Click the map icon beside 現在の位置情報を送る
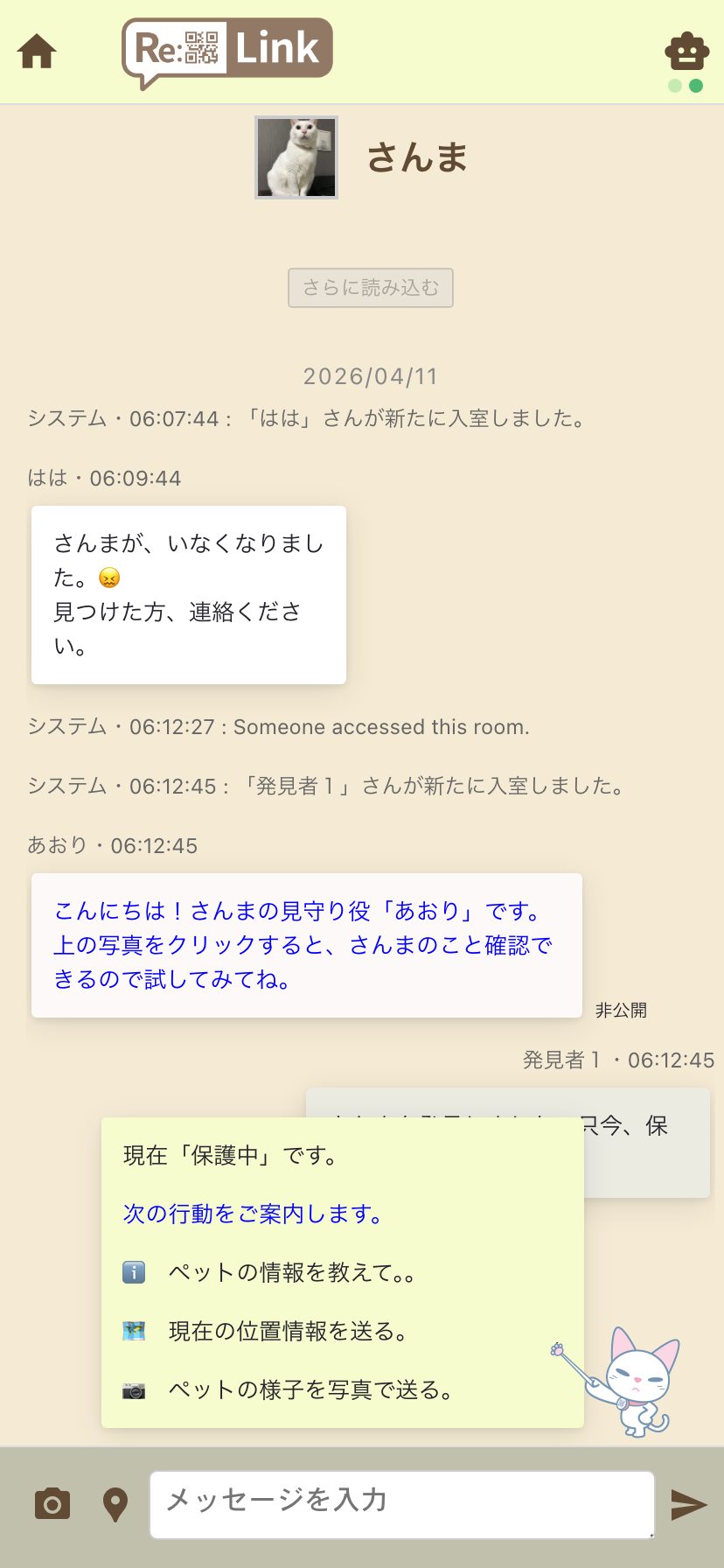Viewport: 724px width, 1568px height. (132, 1331)
